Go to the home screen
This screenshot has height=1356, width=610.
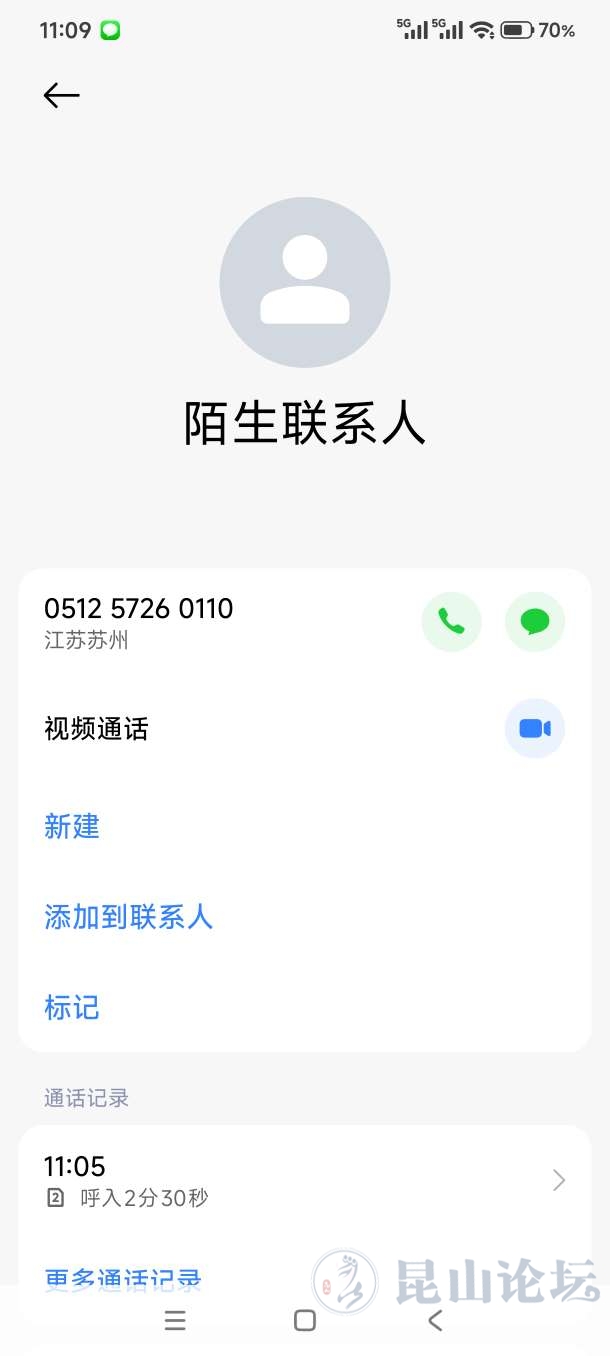(x=305, y=1321)
